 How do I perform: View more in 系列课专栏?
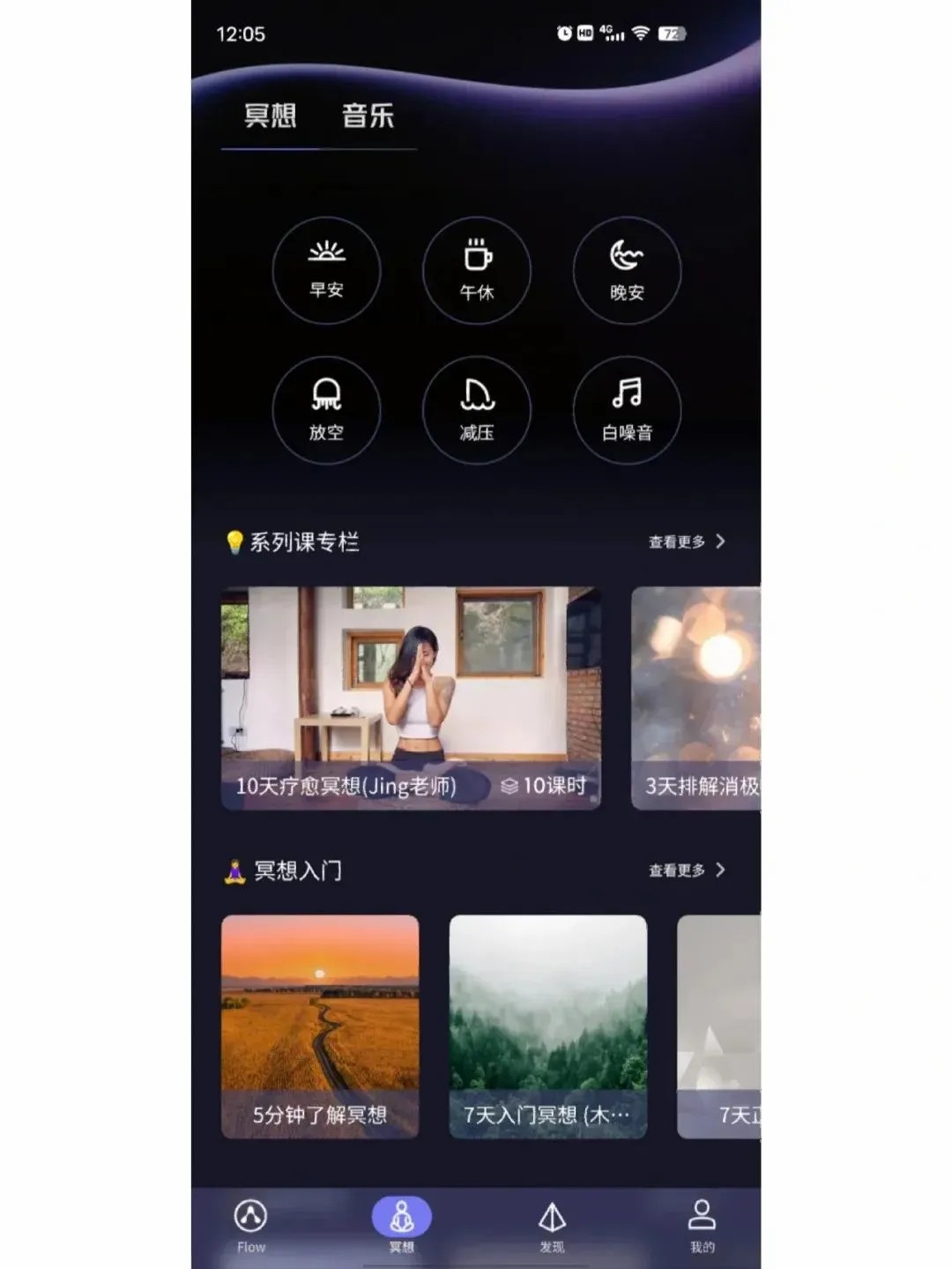[x=686, y=541]
